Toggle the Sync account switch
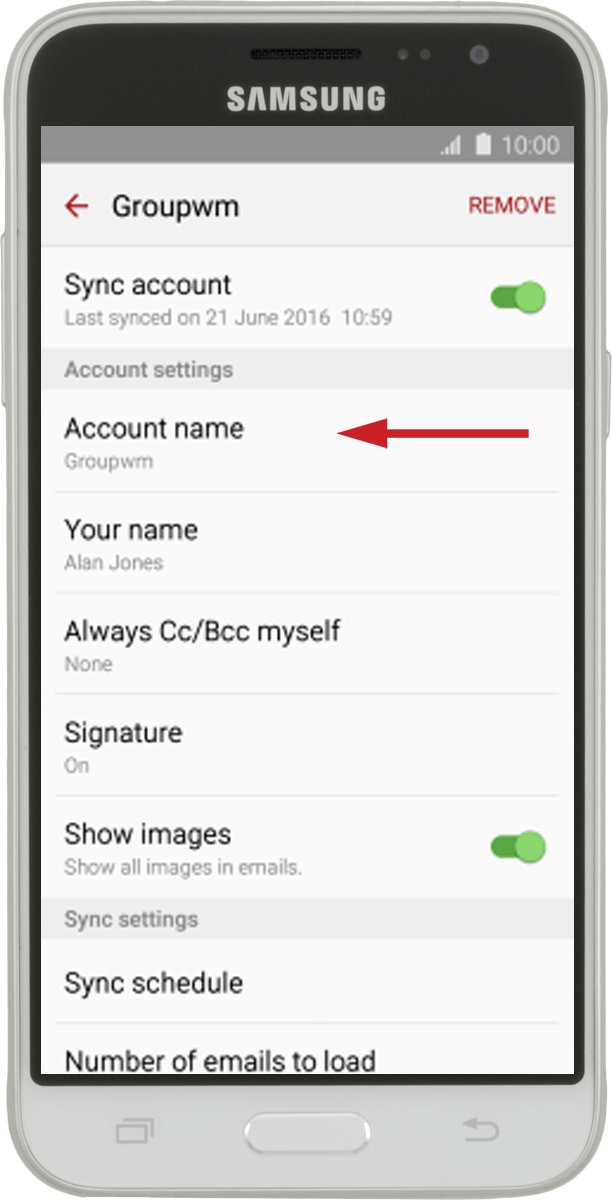Viewport: 612px width, 1200px height. point(518,297)
